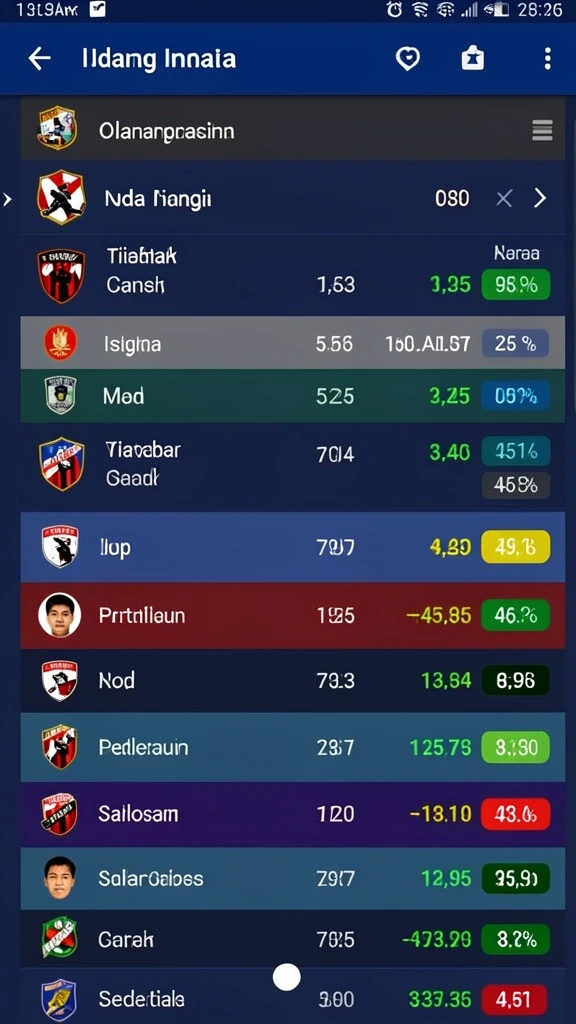Open the Pedlerauin row
Screen dimensions: 576x1024
click(x=293, y=747)
